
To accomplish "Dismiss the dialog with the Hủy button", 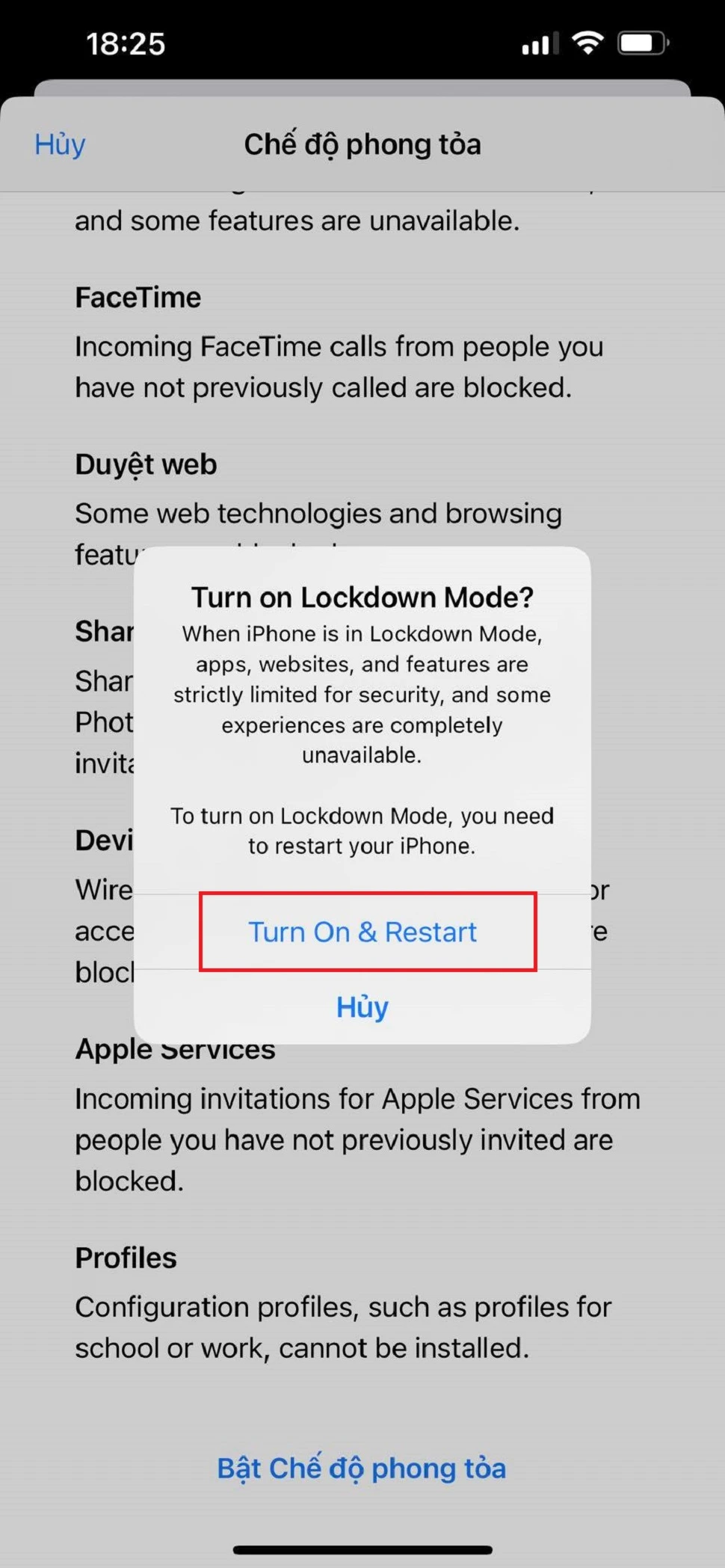I will click(x=362, y=1006).
